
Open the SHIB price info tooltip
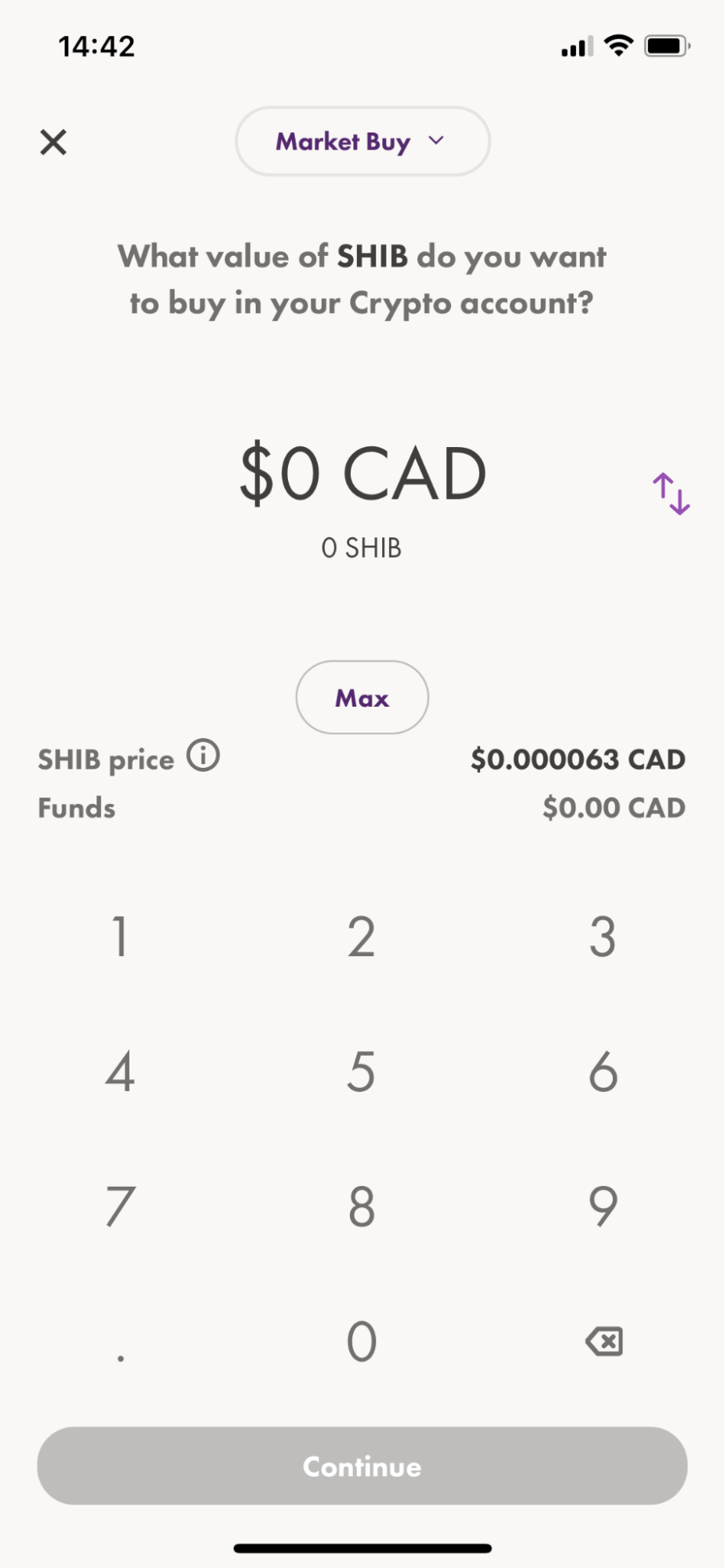point(205,756)
